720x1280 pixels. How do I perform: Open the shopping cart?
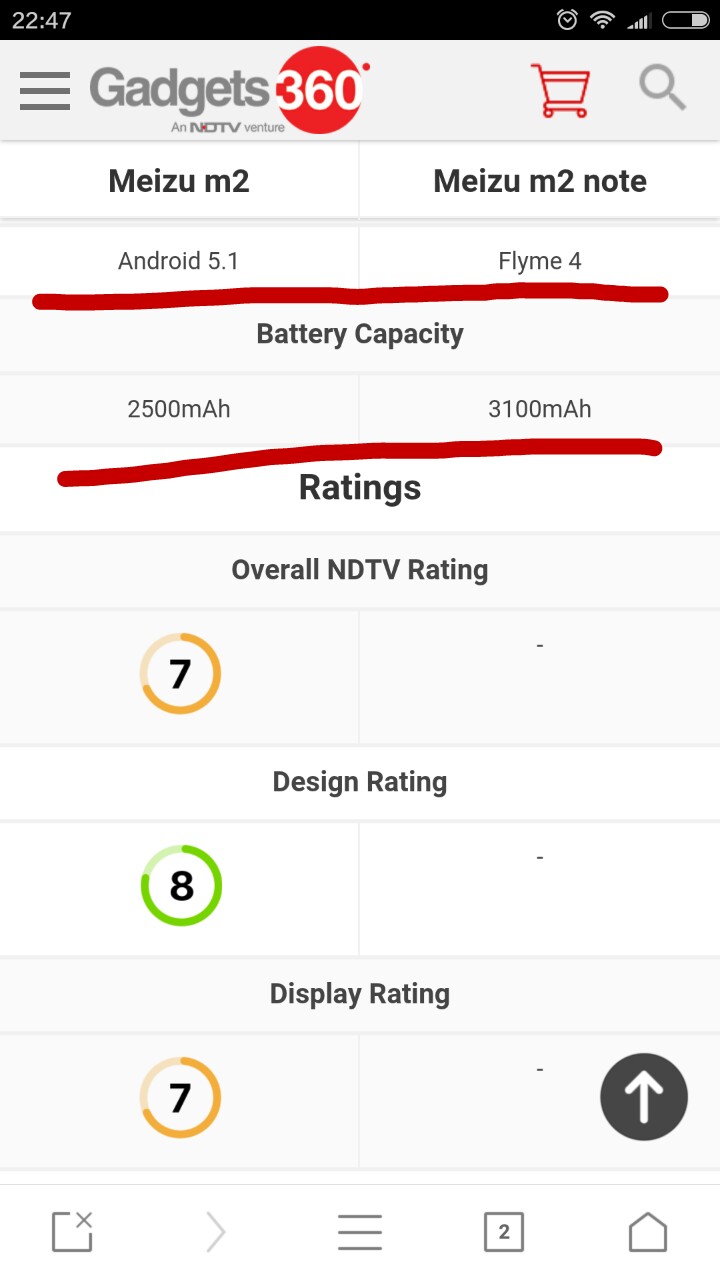560,91
